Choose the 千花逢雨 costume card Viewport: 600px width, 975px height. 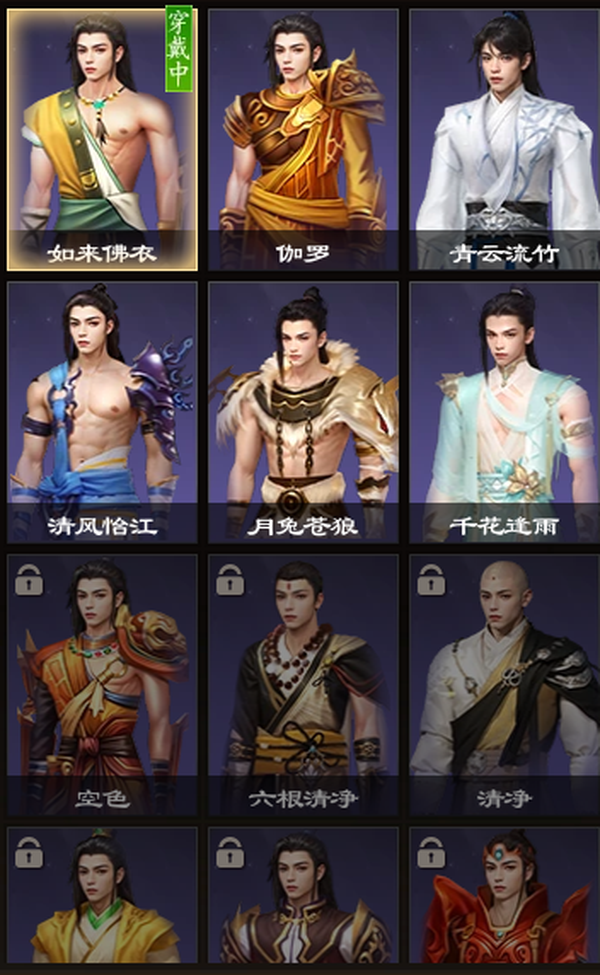(504, 413)
